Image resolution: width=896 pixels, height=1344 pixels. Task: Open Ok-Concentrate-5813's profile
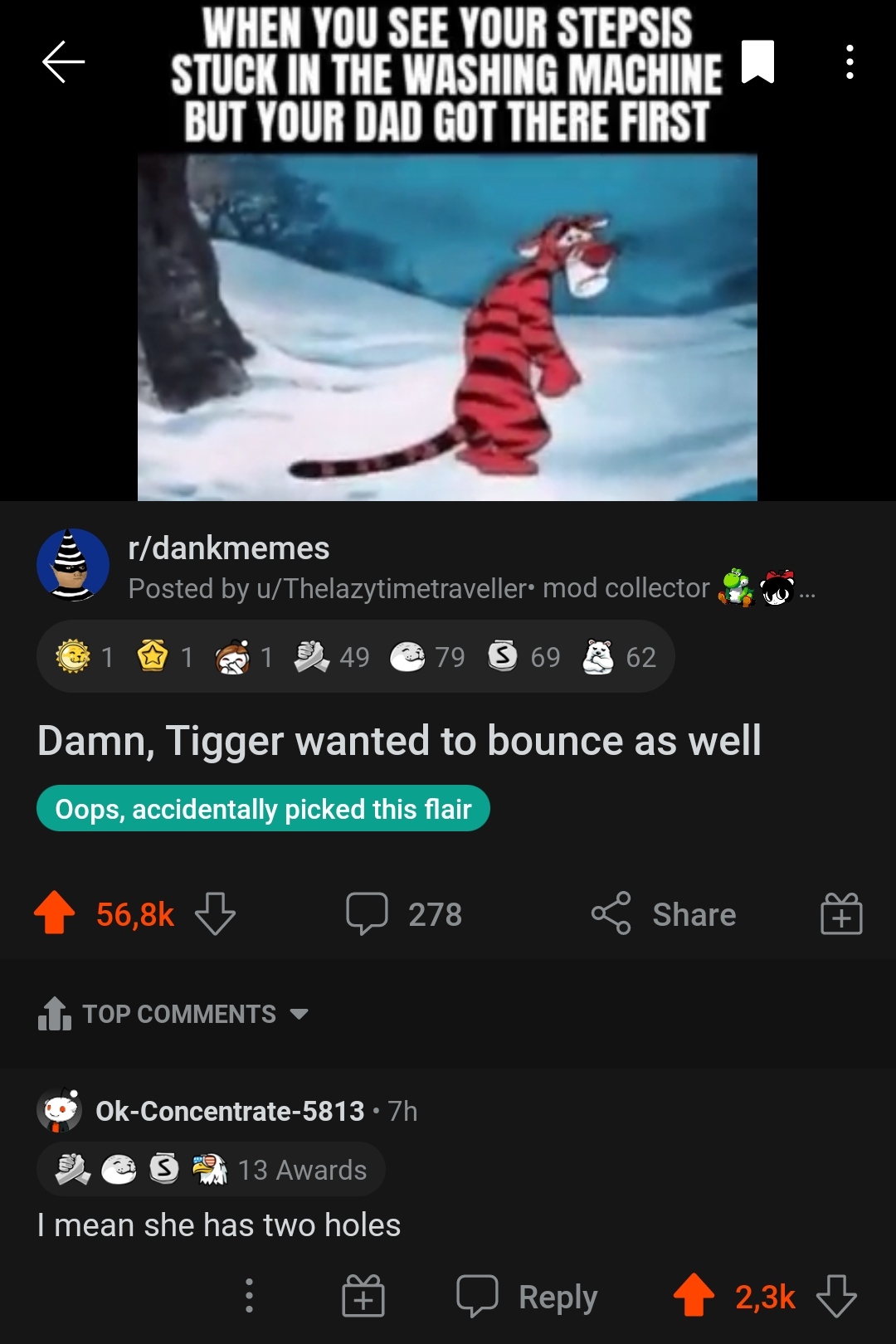230,1111
